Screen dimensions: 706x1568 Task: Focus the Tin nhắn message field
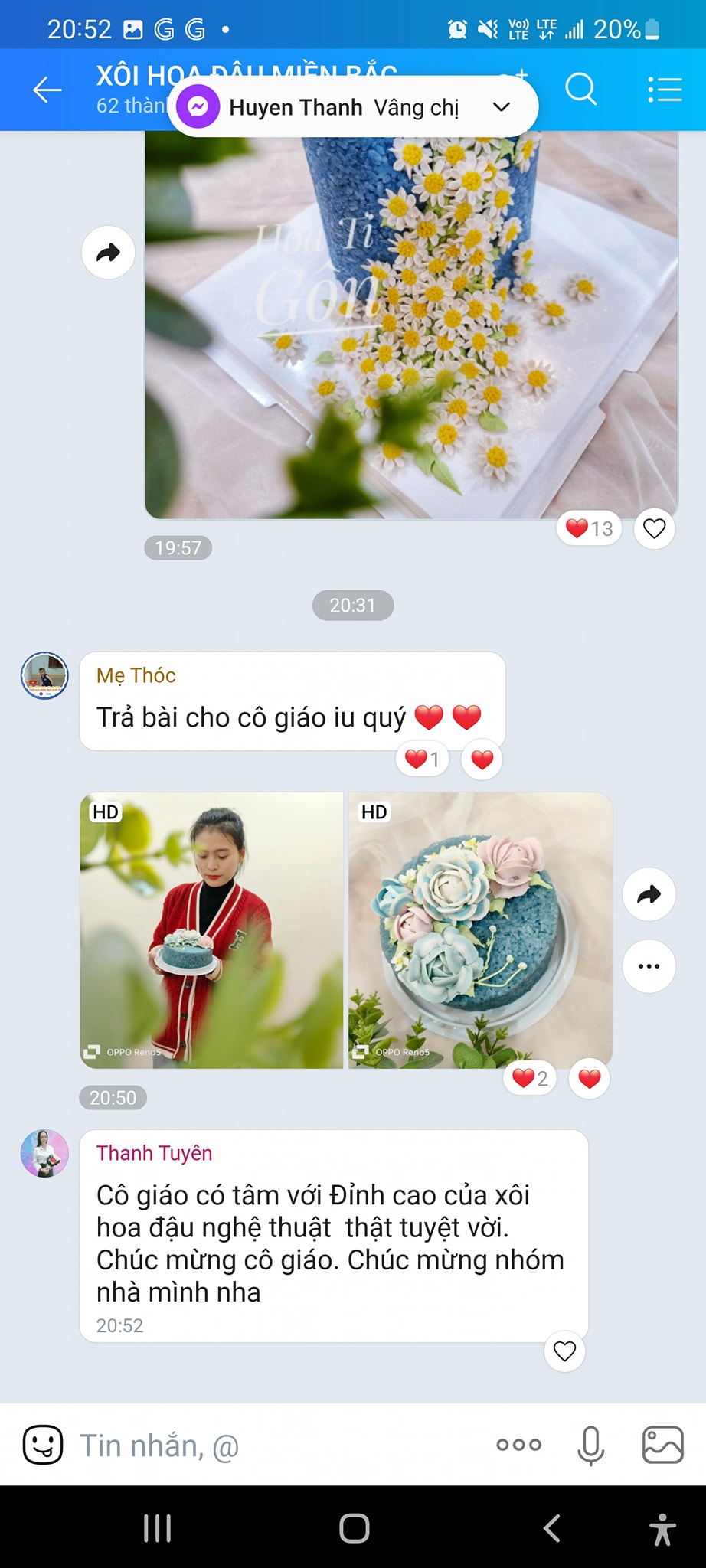pyautogui.click(x=276, y=1445)
